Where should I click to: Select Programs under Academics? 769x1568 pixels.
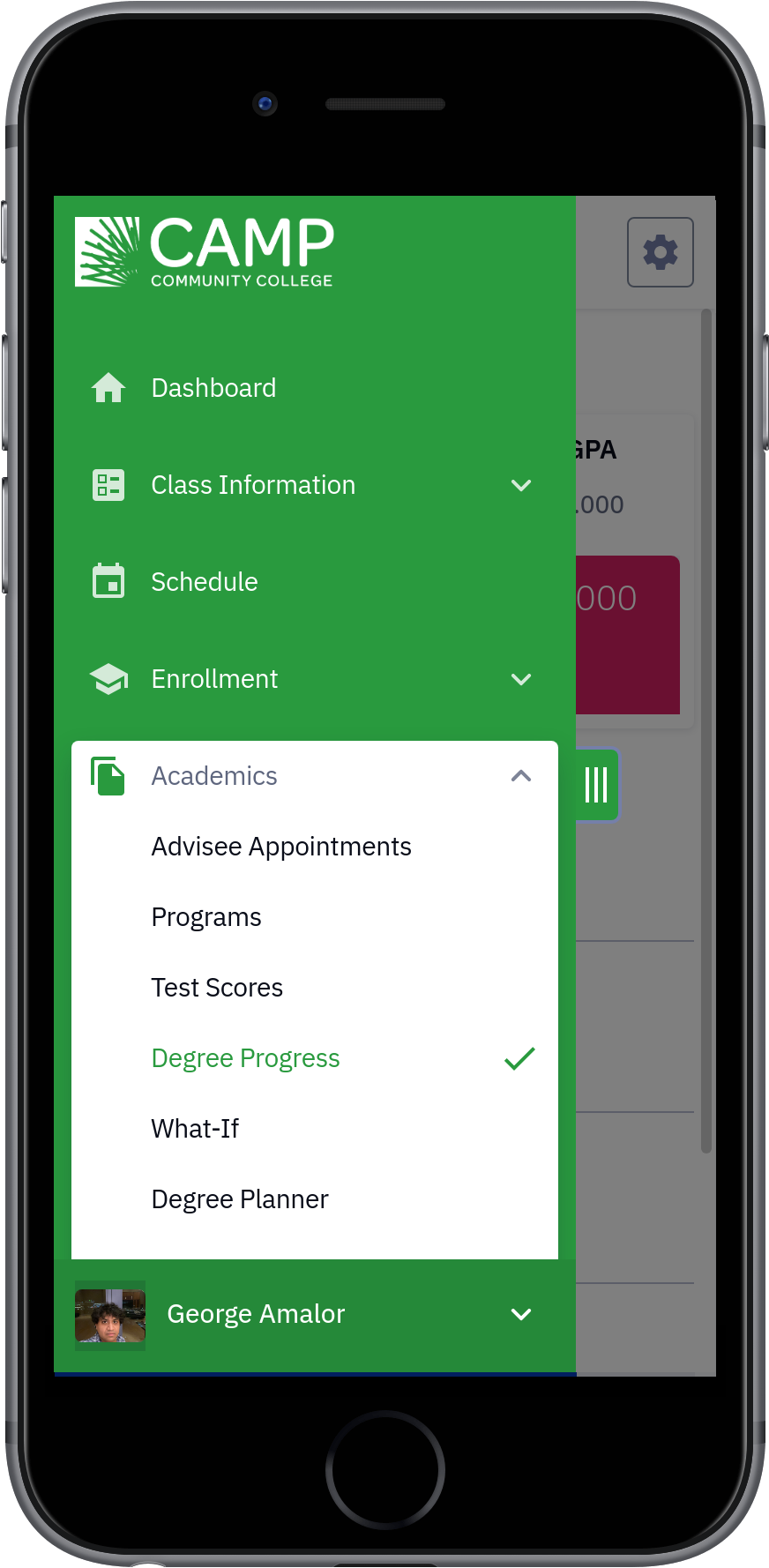(315, 917)
